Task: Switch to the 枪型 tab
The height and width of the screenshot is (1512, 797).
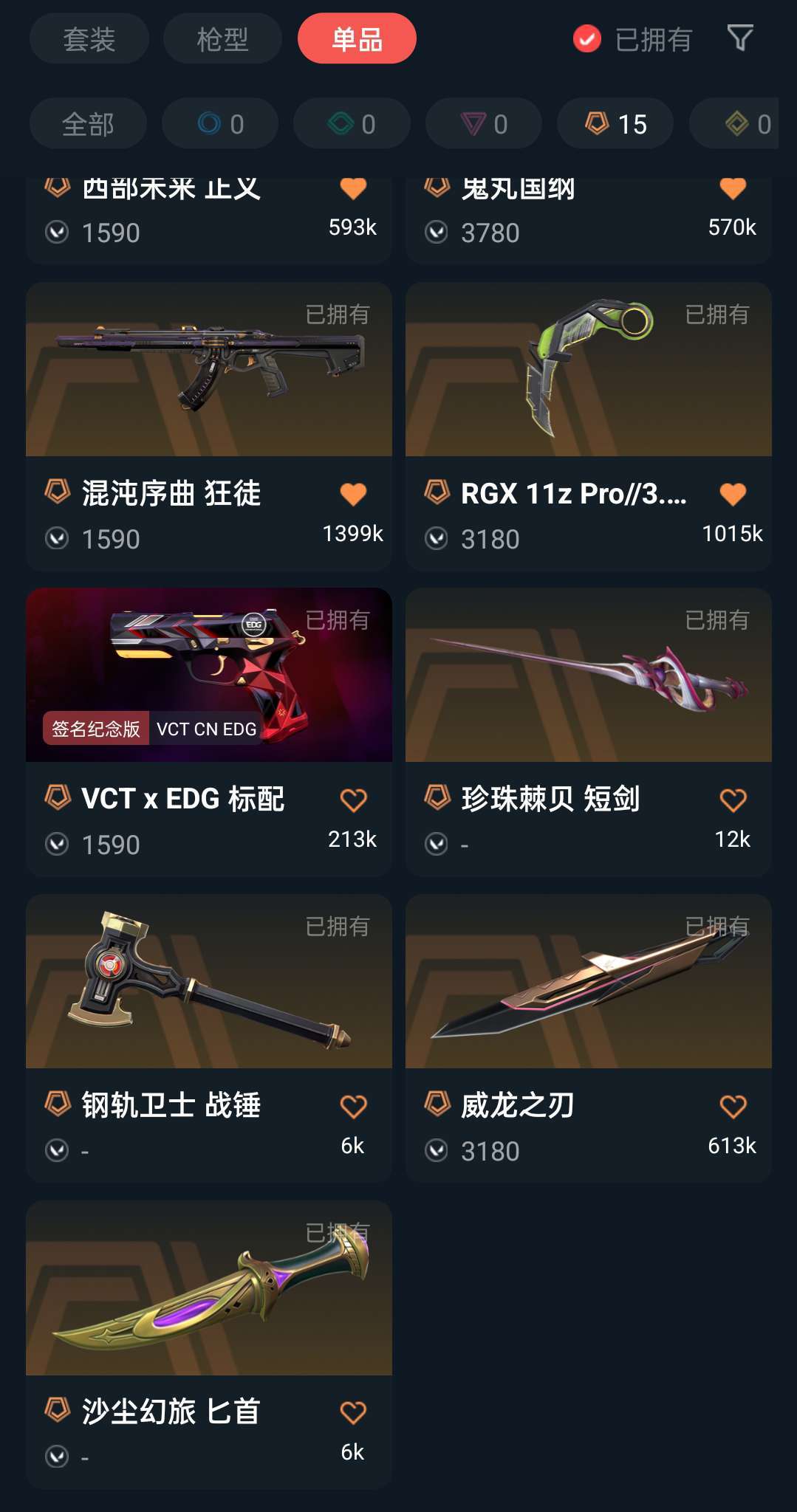Action: coord(222,38)
